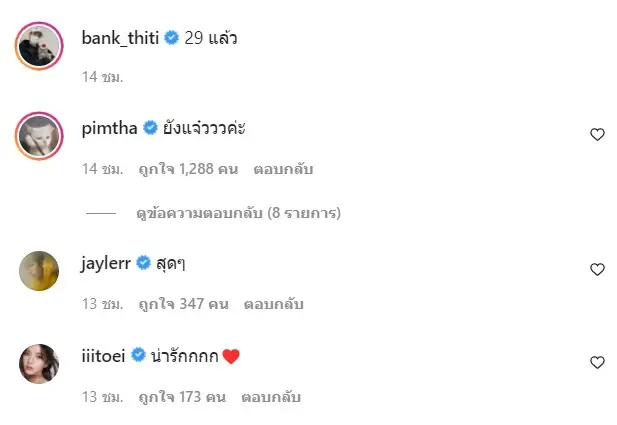This screenshot has height=425, width=617.
Task: Like jaylerr's comment with the heart
Action: tap(597, 269)
